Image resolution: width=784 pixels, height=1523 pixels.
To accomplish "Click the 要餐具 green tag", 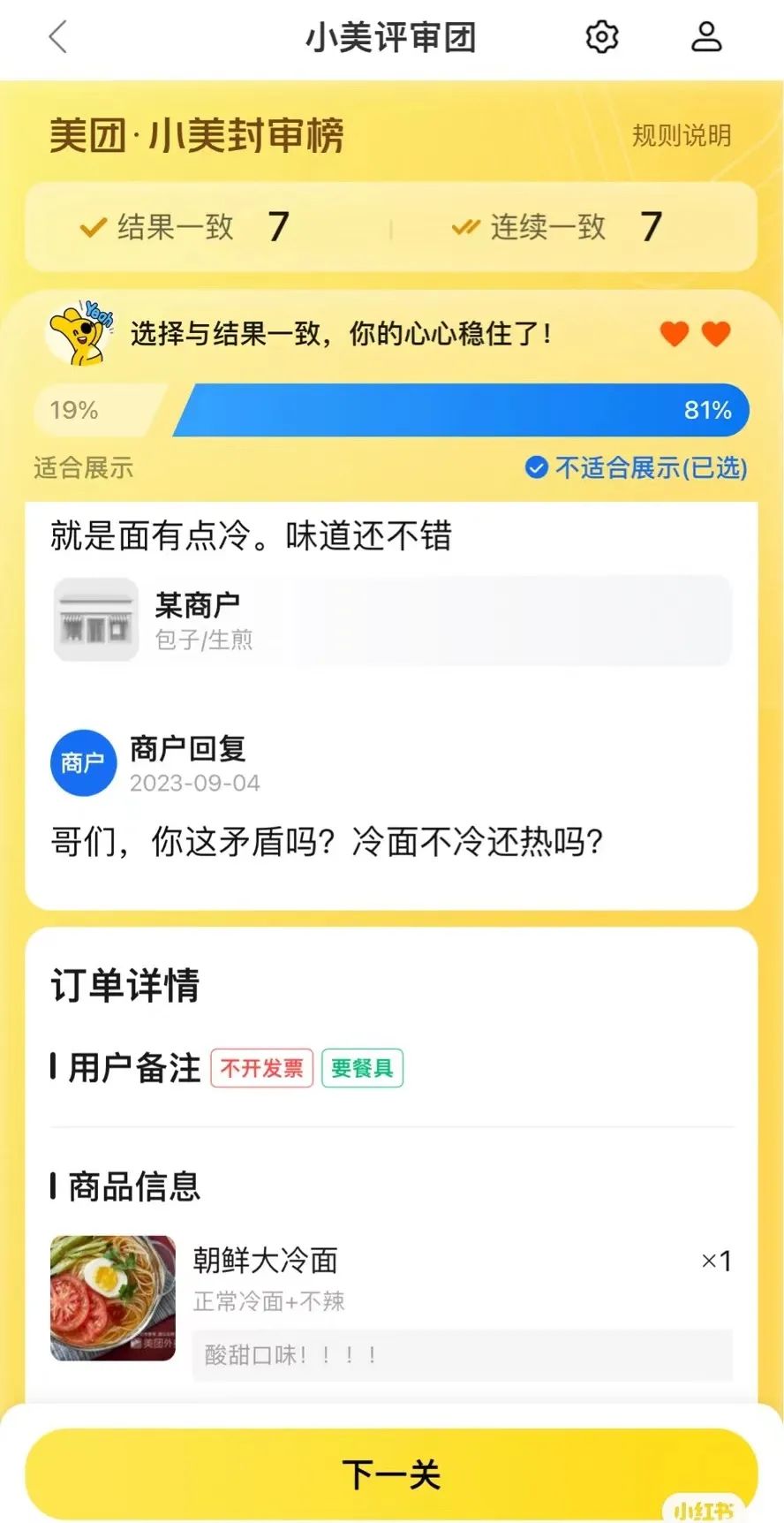I will pos(362,1067).
